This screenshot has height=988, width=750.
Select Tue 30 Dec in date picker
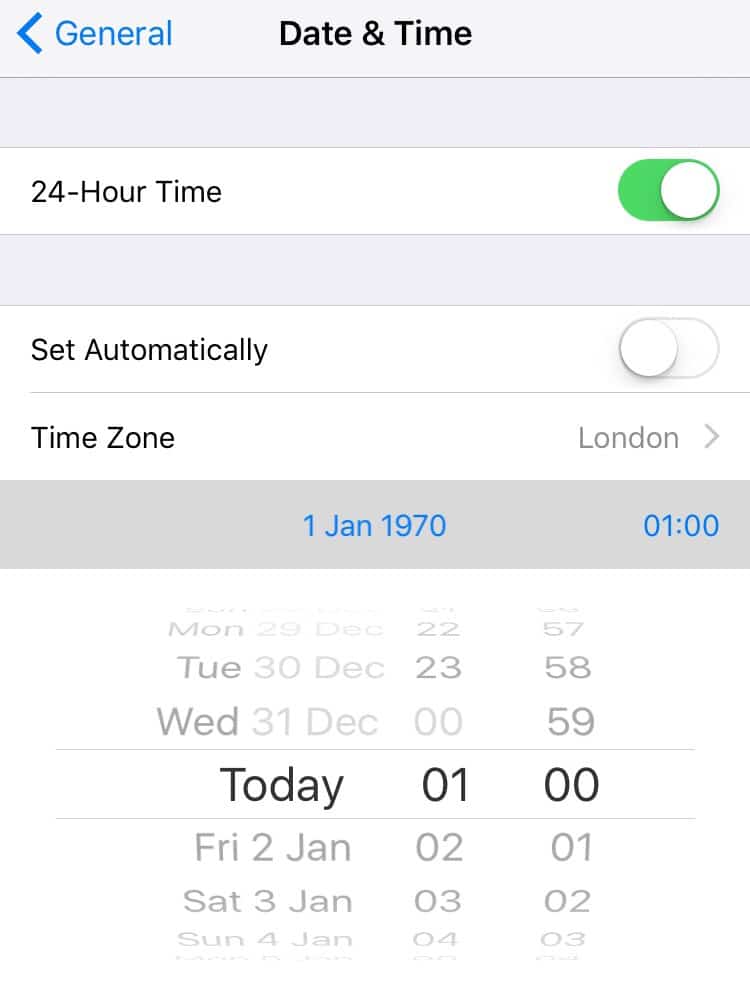(281, 668)
